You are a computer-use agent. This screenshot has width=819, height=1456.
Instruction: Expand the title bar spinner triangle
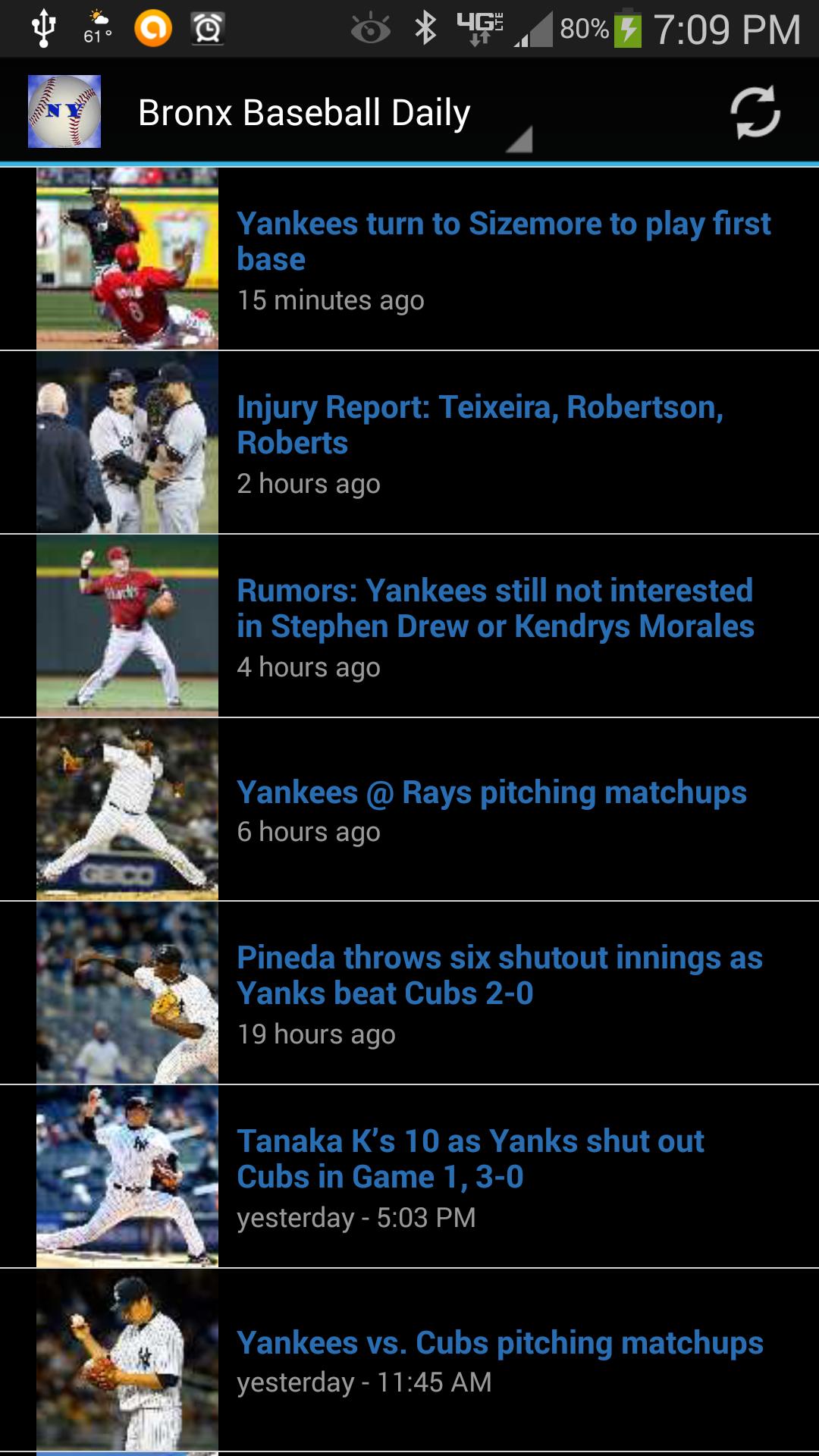pyautogui.click(x=520, y=140)
